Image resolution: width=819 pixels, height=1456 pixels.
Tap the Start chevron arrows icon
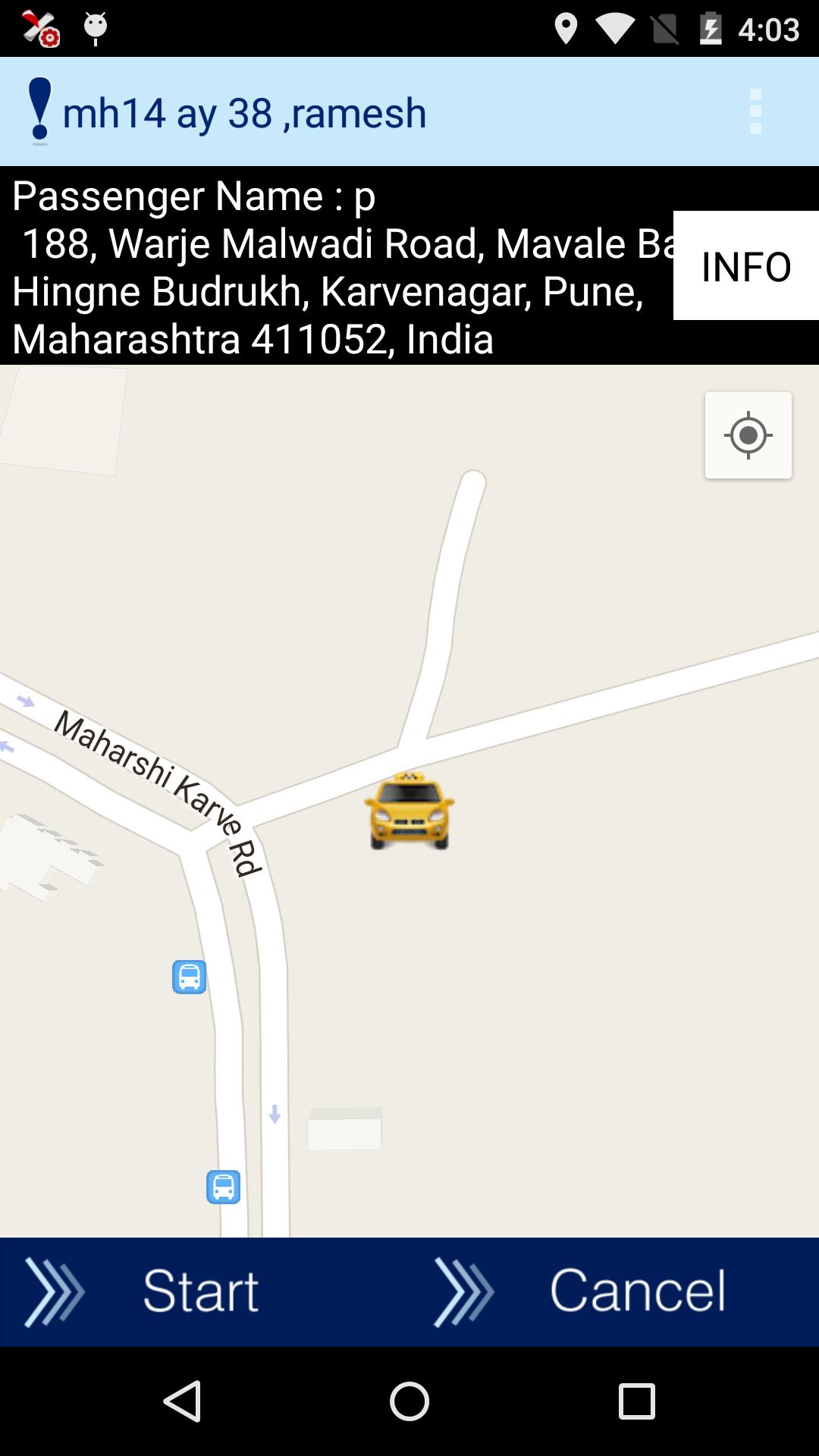tap(55, 1289)
